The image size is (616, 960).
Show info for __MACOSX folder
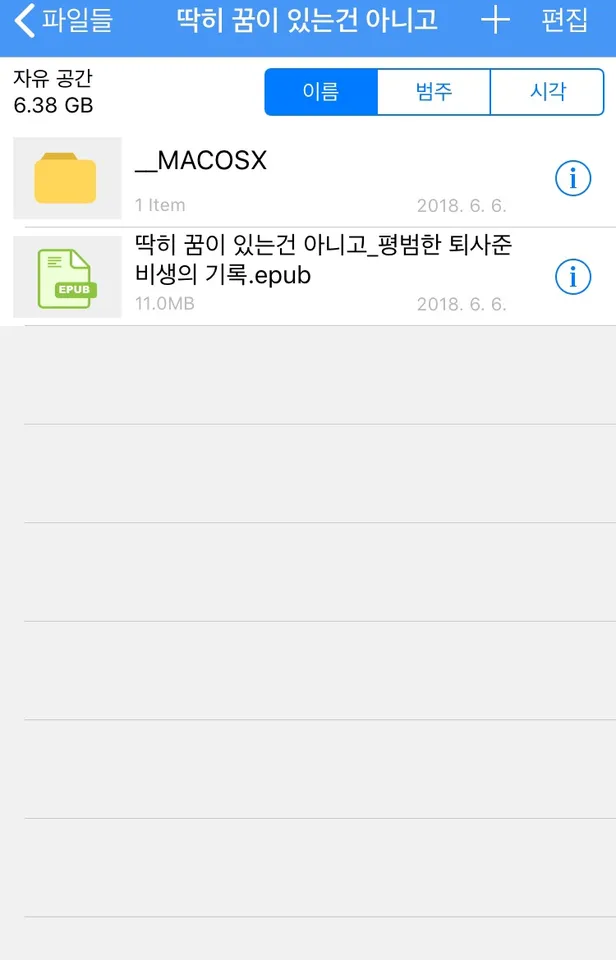(x=573, y=178)
